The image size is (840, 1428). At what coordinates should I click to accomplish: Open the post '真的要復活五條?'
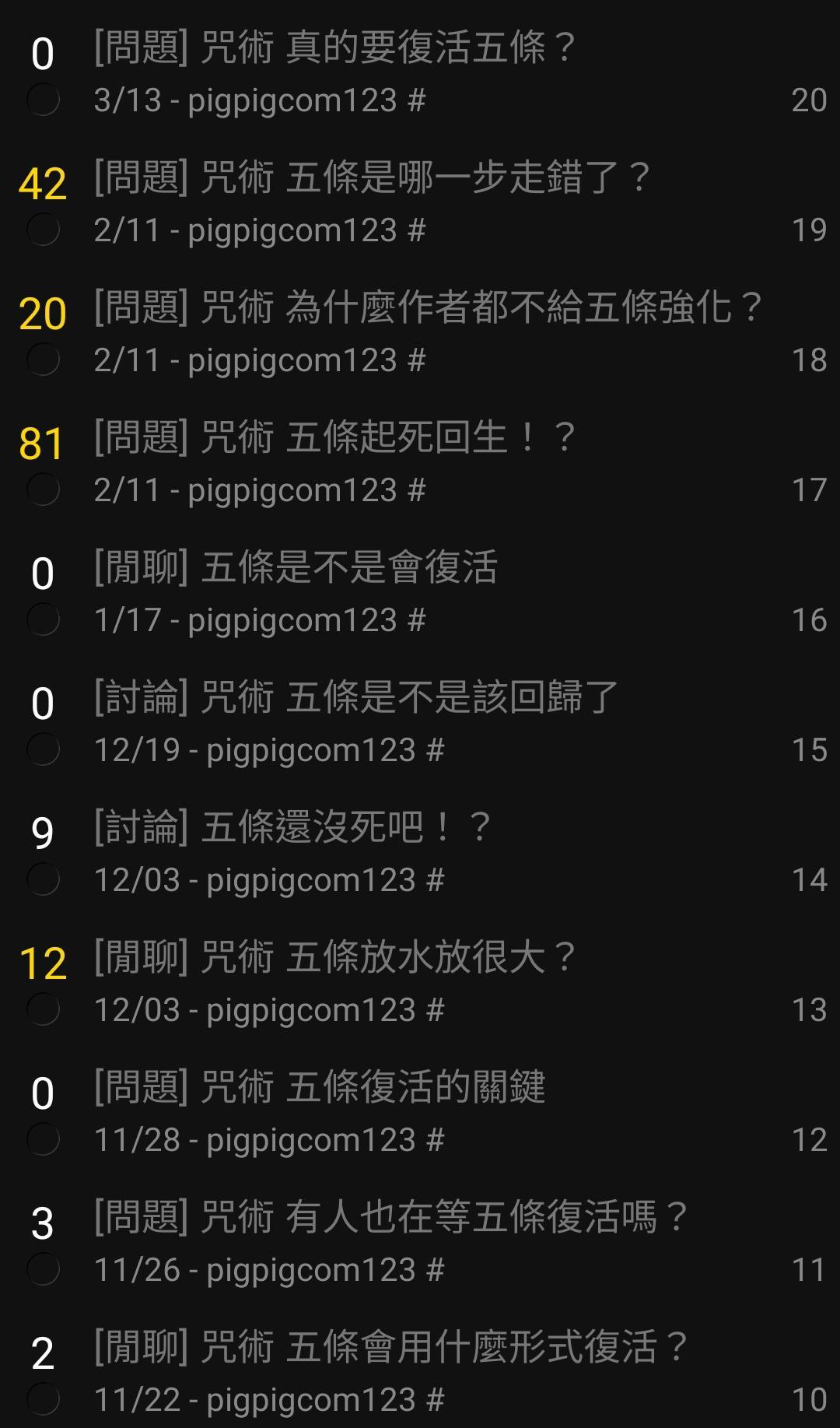(x=334, y=48)
